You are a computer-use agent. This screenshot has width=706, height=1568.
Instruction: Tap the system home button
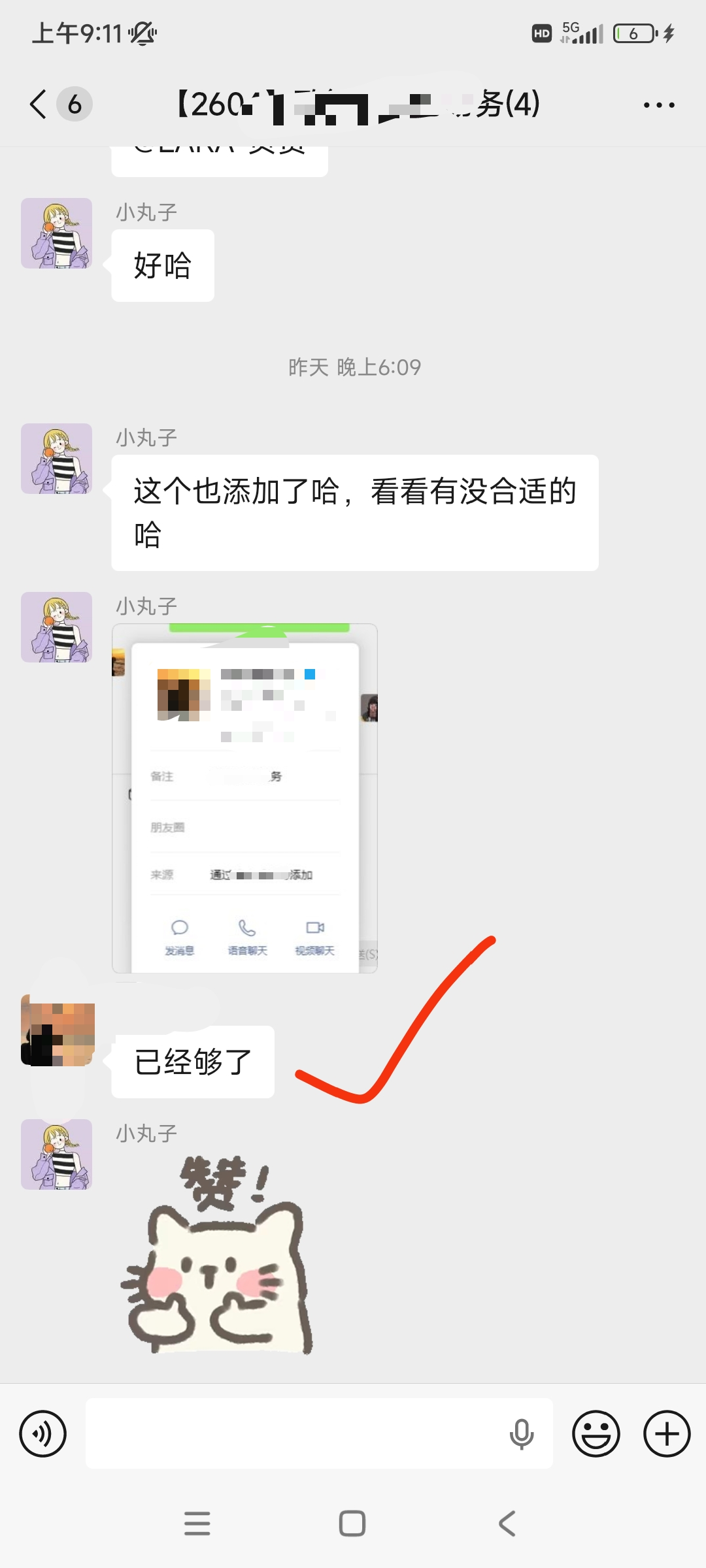352,1524
